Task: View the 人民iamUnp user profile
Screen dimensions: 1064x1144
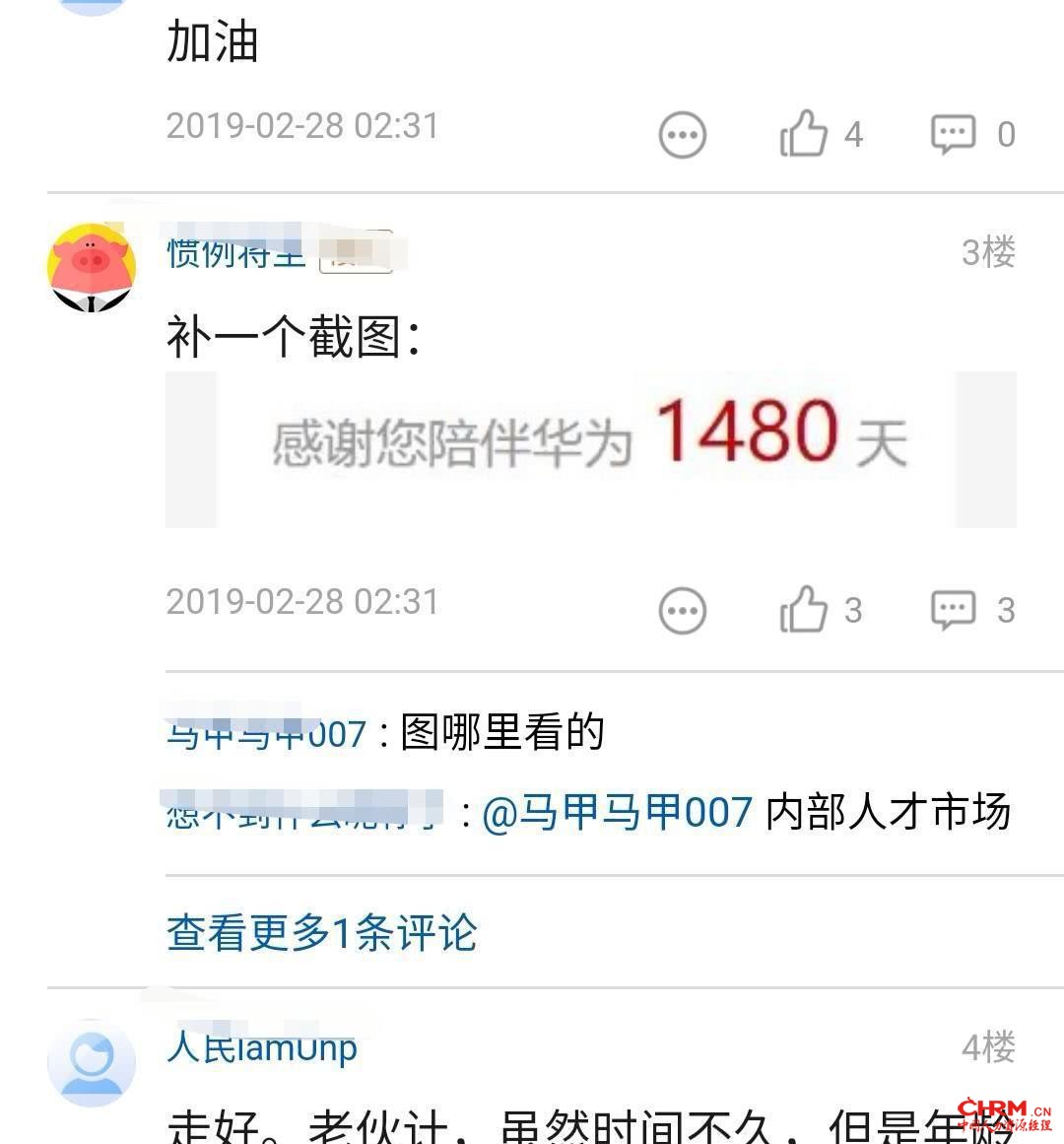Action: click(x=262, y=1047)
